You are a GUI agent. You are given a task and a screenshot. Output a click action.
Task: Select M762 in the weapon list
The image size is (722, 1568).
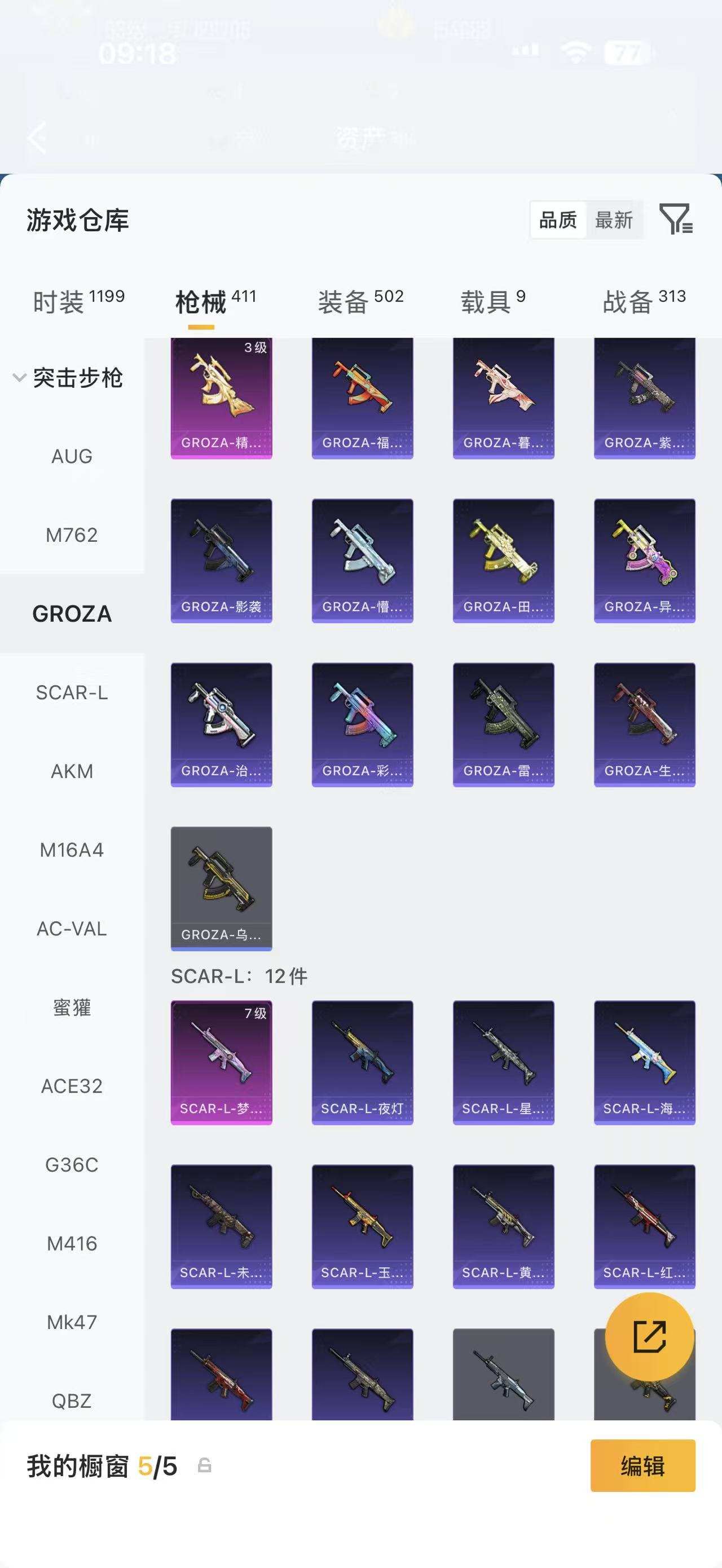click(x=72, y=535)
